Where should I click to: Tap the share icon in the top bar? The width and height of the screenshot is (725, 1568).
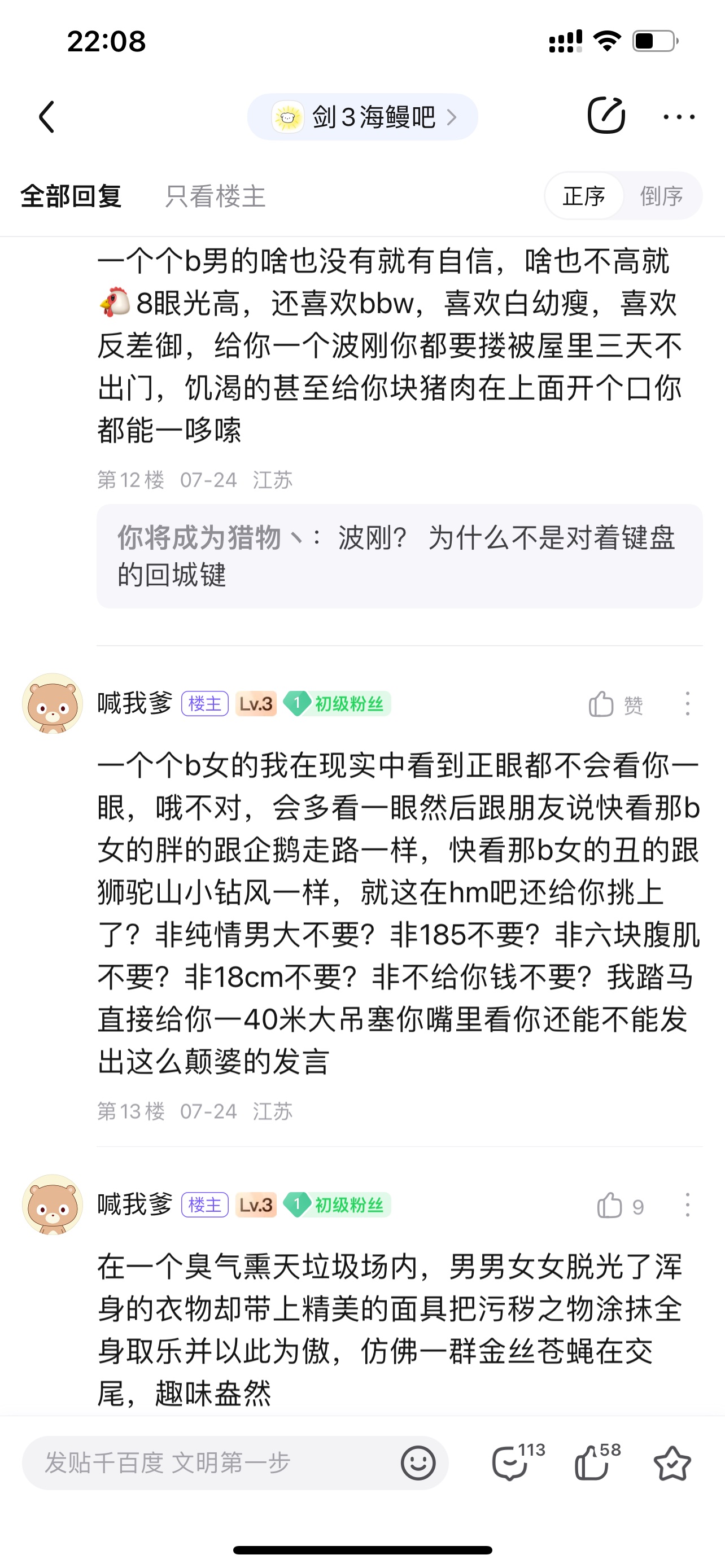click(606, 115)
